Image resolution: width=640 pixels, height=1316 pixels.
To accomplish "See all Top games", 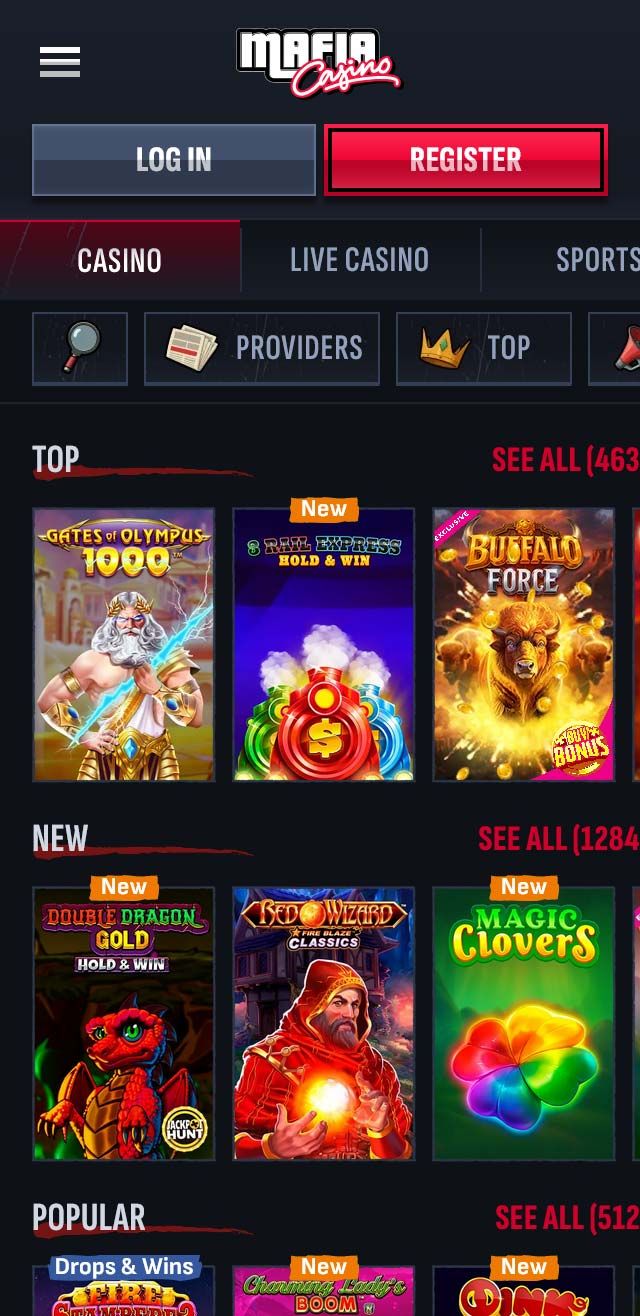I will click(x=565, y=459).
